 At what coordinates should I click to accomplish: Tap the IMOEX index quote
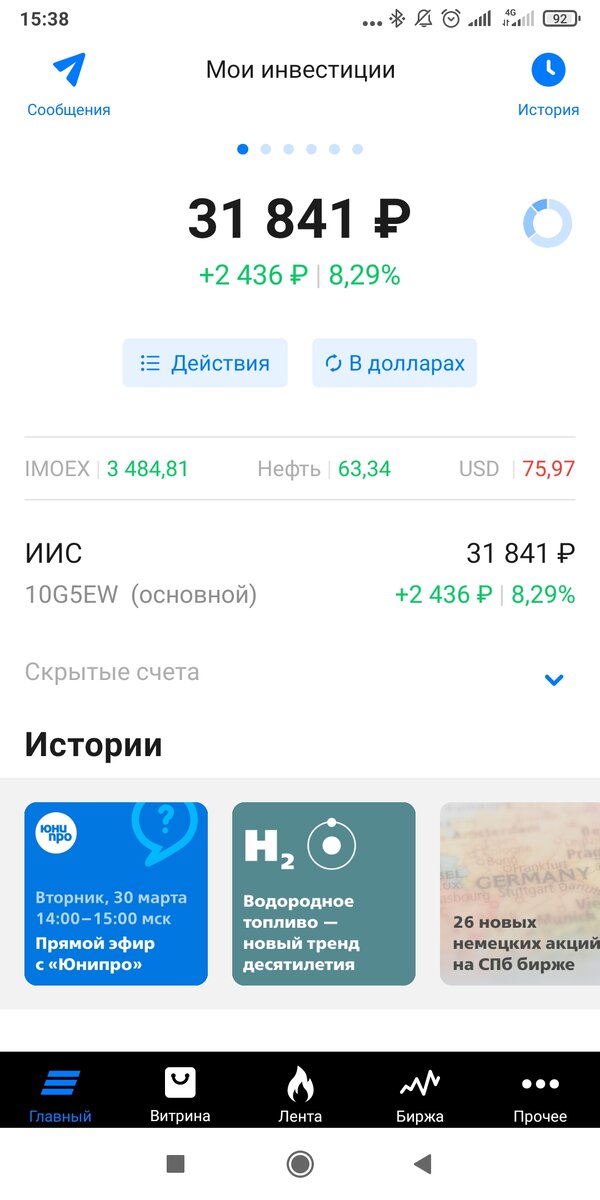pos(107,469)
